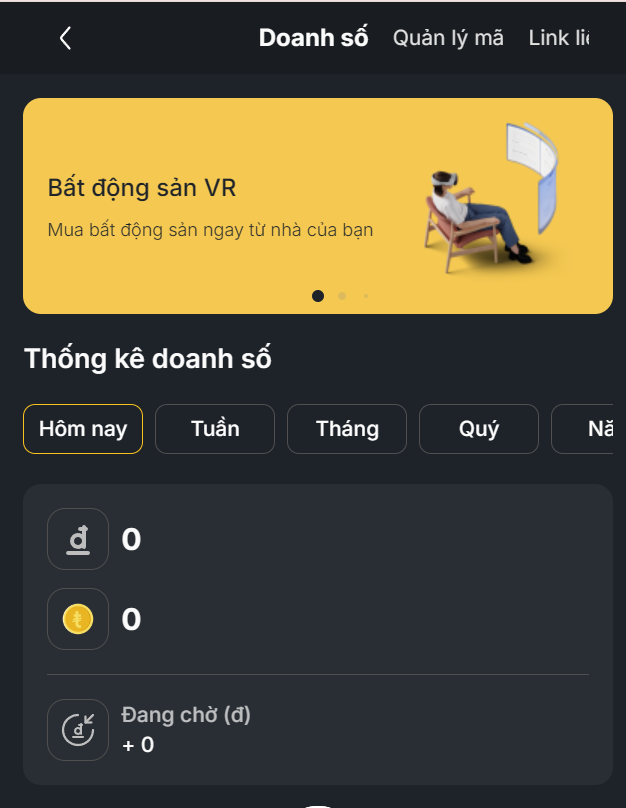This screenshot has height=808, width=626.
Task: Go back using the top arrow
Action: [x=66, y=38]
